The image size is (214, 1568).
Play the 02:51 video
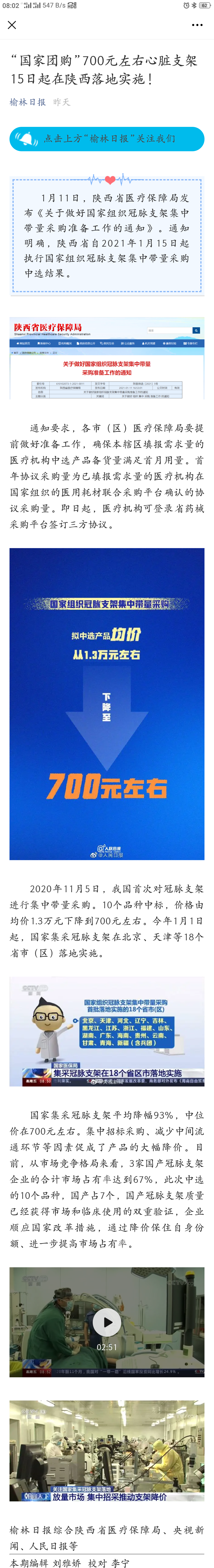[107, 1322]
